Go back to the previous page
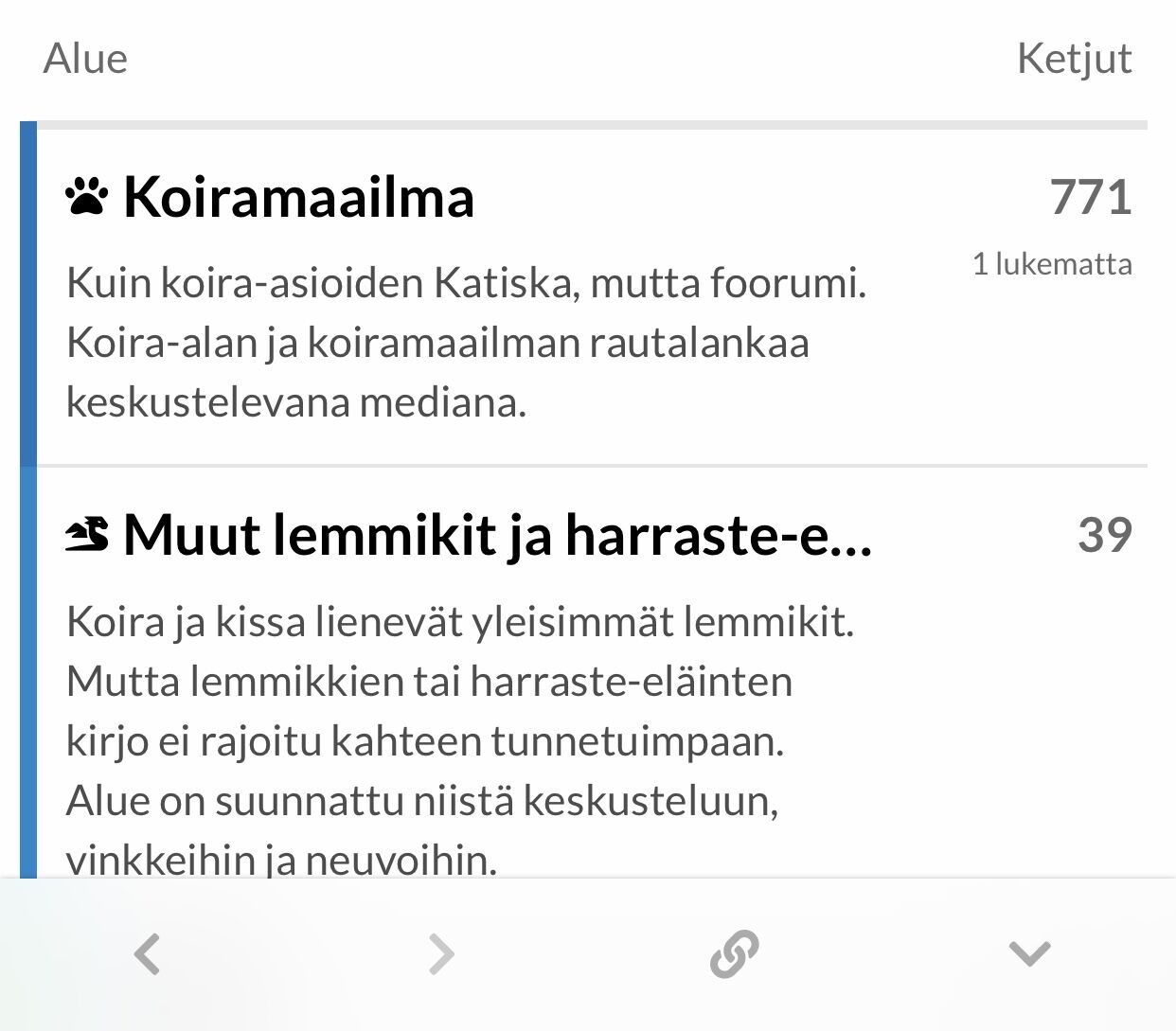This screenshot has width=1176, height=1031. pyautogui.click(x=148, y=953)
